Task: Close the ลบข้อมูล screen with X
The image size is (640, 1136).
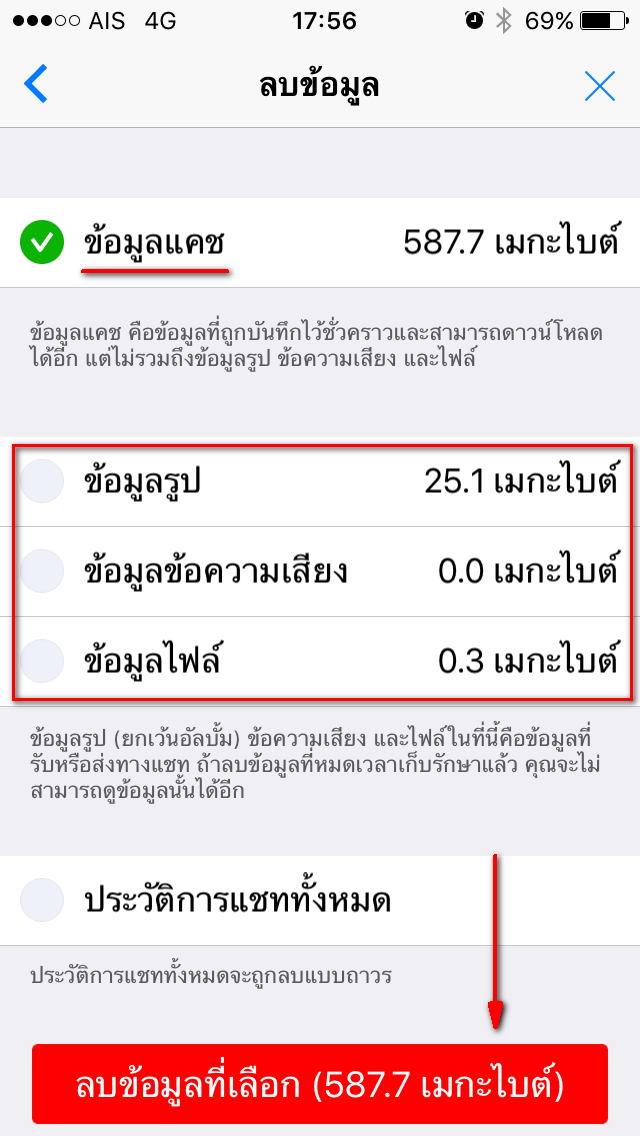Action: (599, 86)
